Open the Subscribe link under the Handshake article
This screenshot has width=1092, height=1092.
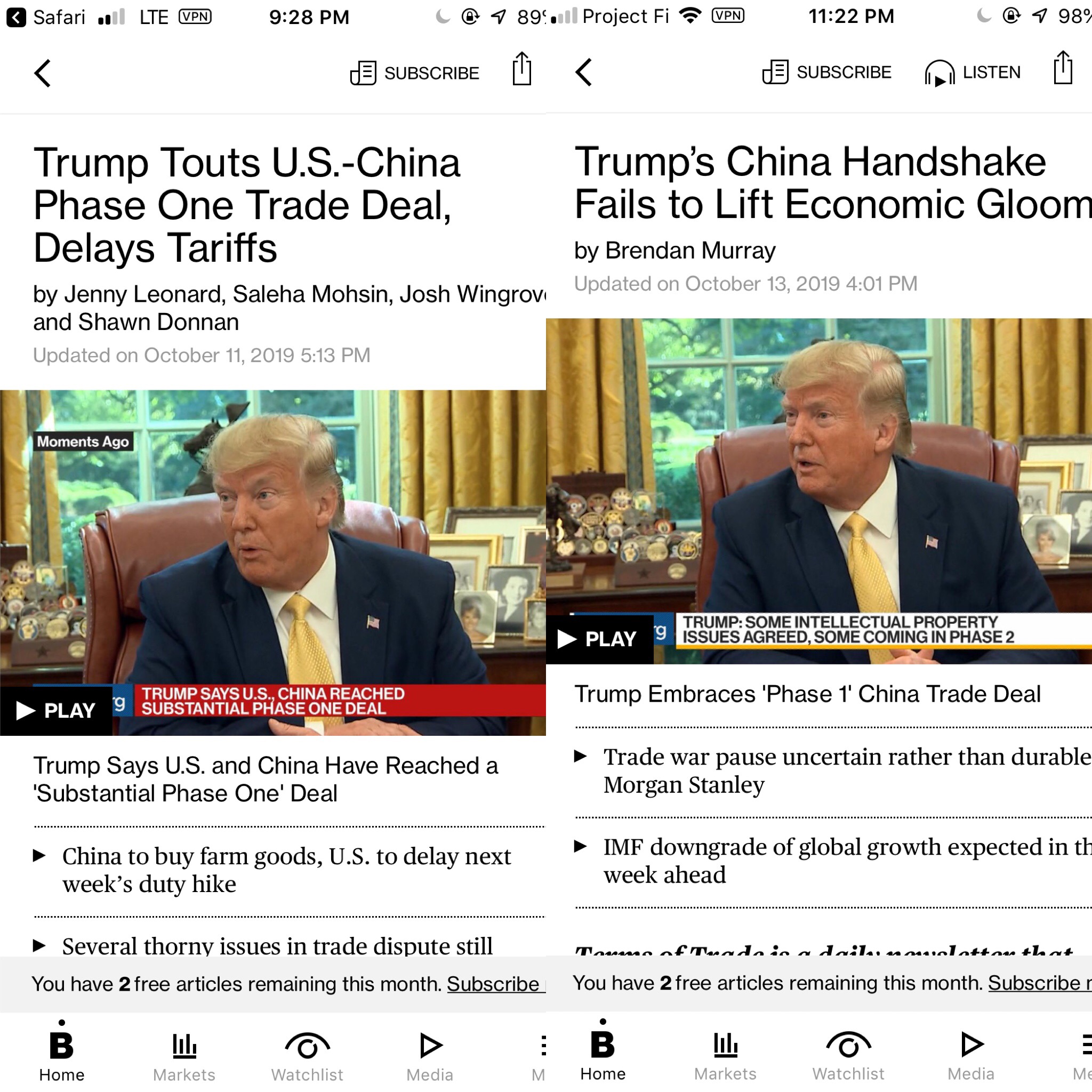tap(1035, 983)
